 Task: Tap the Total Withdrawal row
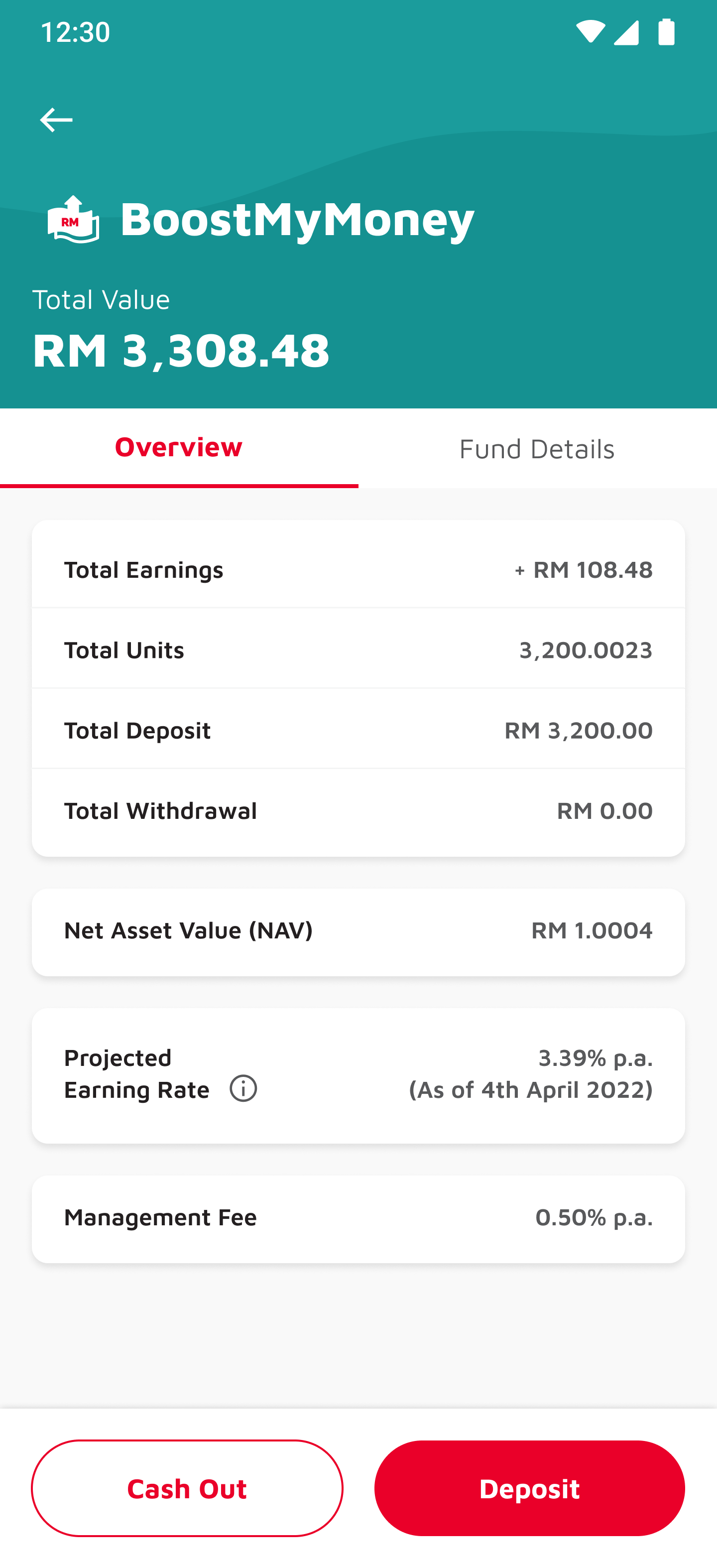click(x=358, y=810)
